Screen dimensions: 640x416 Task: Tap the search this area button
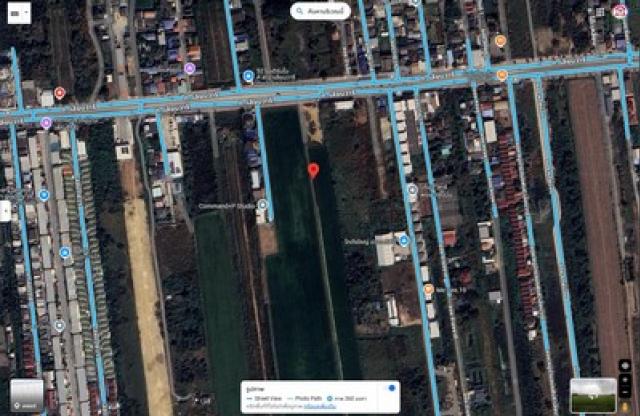point(320,11)
